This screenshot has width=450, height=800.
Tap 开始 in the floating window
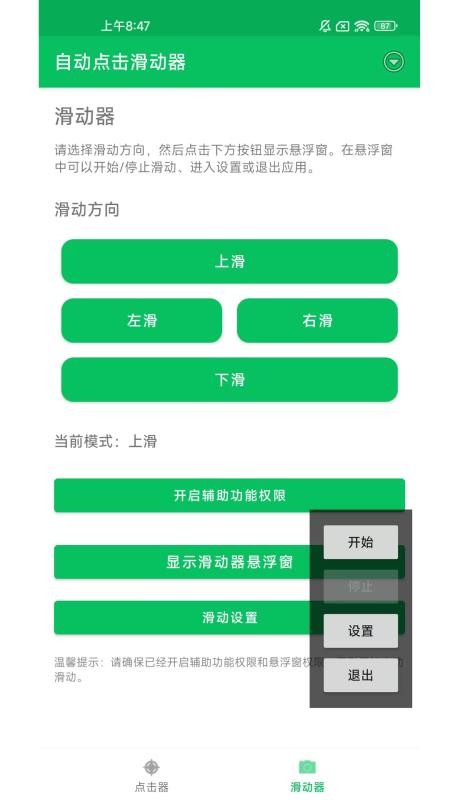[x=361, y=542]
